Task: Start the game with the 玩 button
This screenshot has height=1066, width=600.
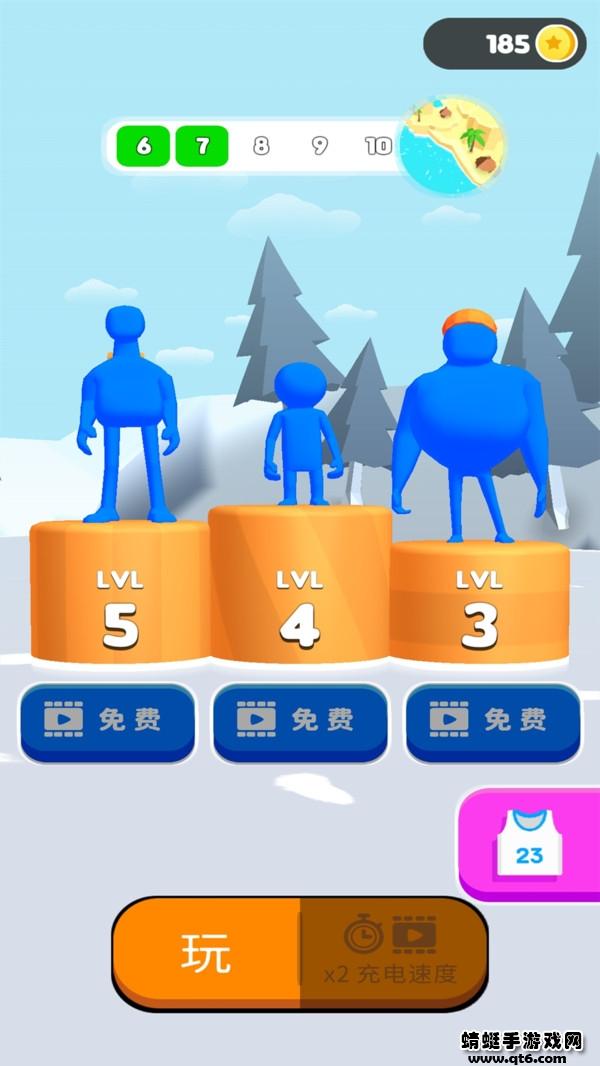Action: 207,954
